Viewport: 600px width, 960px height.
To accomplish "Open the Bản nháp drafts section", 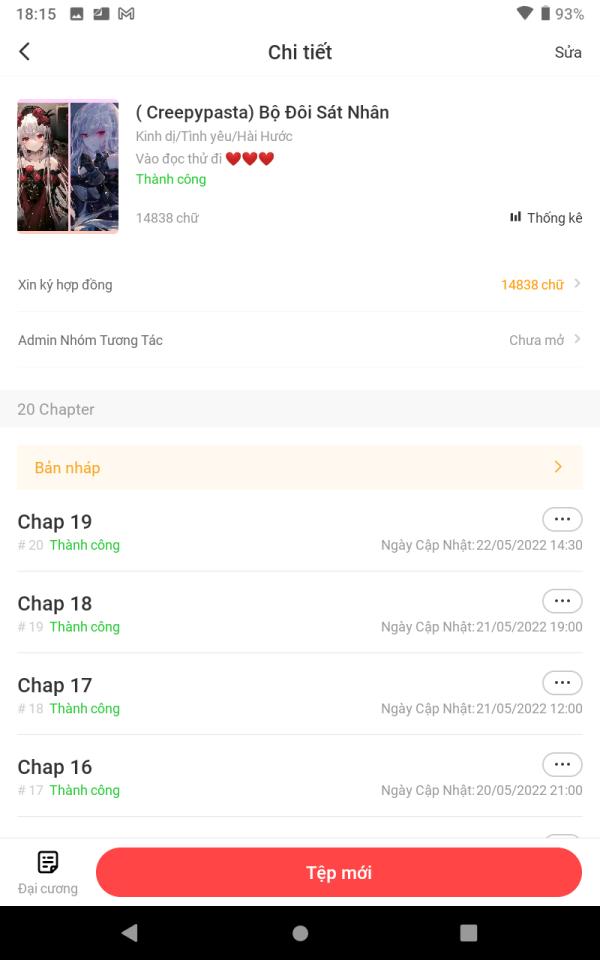I will point(300,467).
